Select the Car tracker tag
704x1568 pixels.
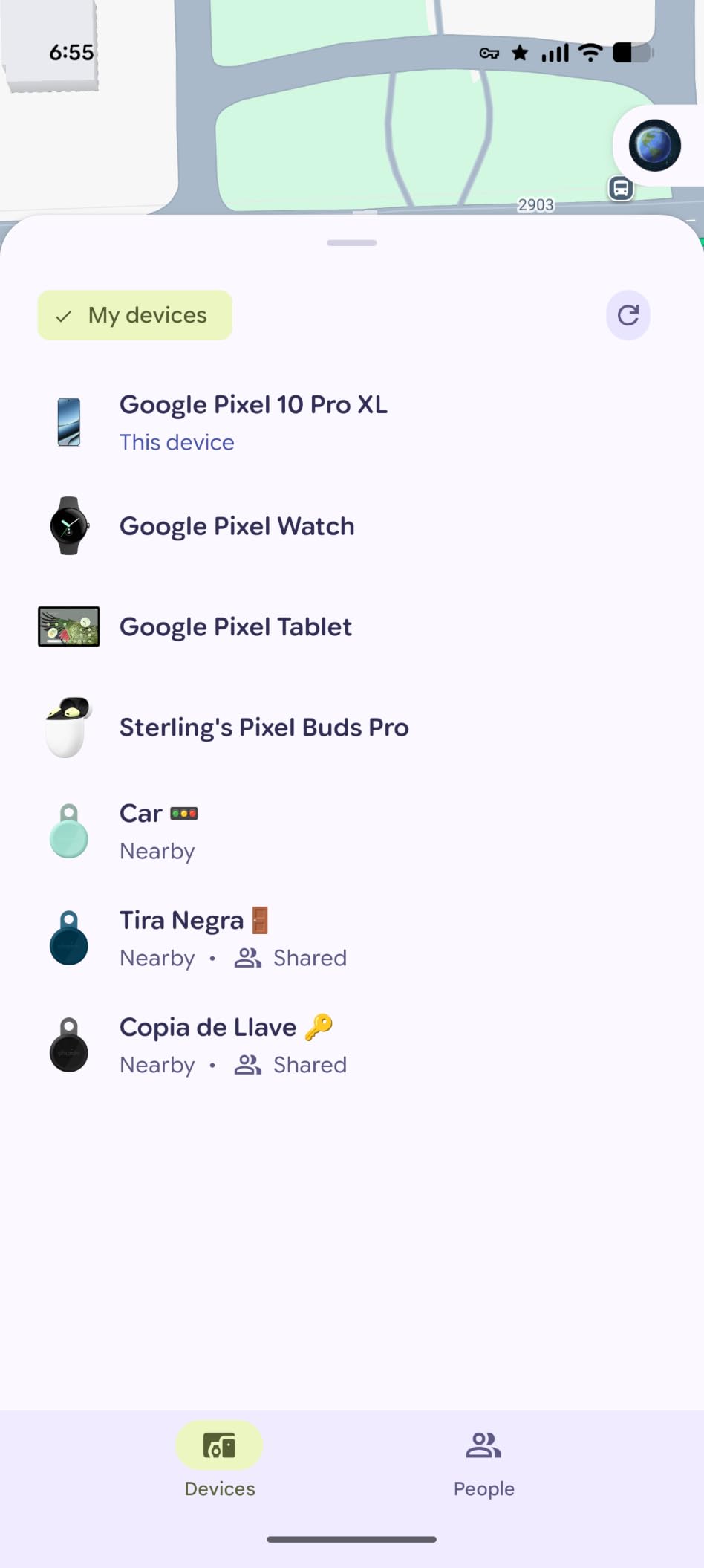352,831
